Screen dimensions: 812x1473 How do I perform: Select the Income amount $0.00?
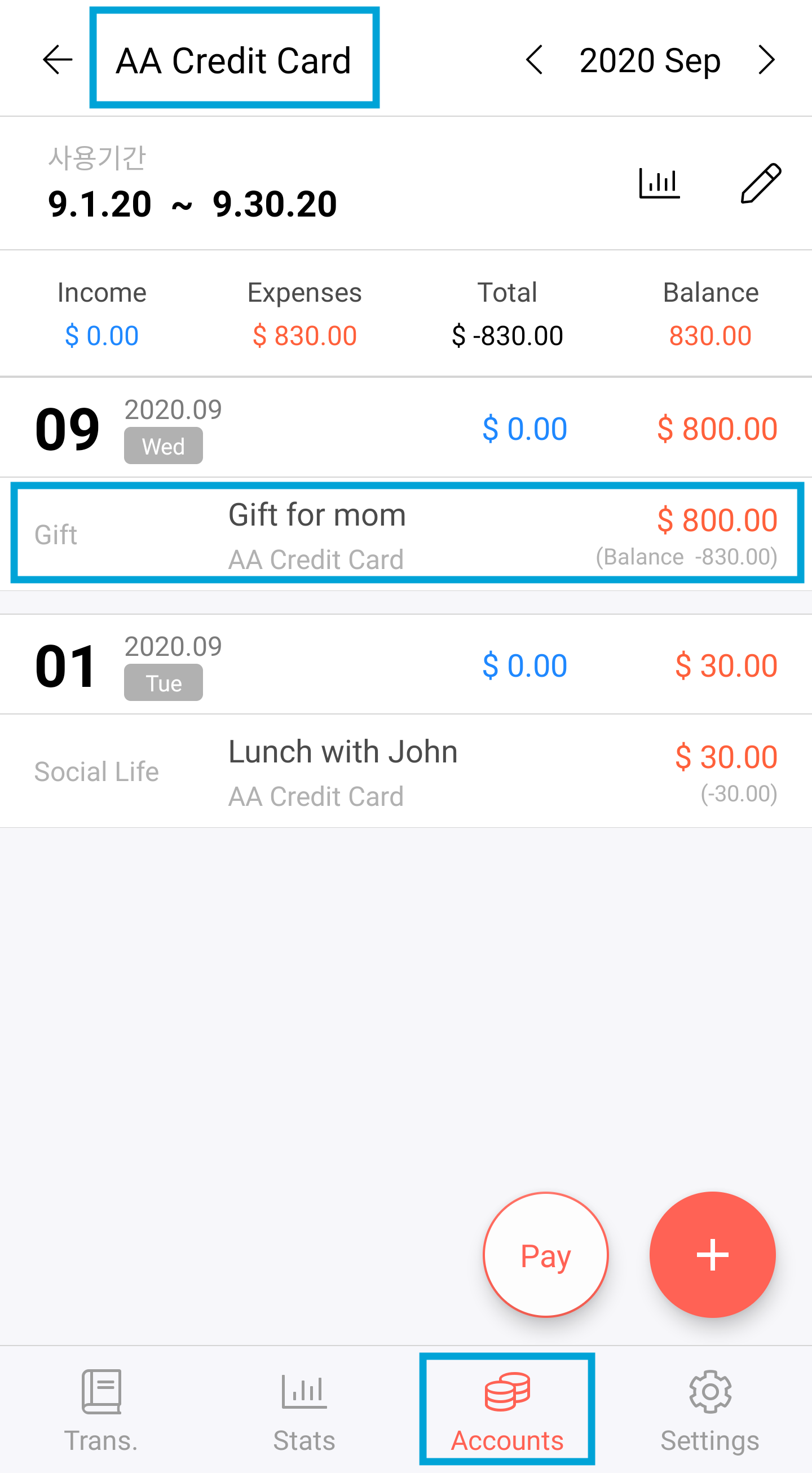point(102,335)
